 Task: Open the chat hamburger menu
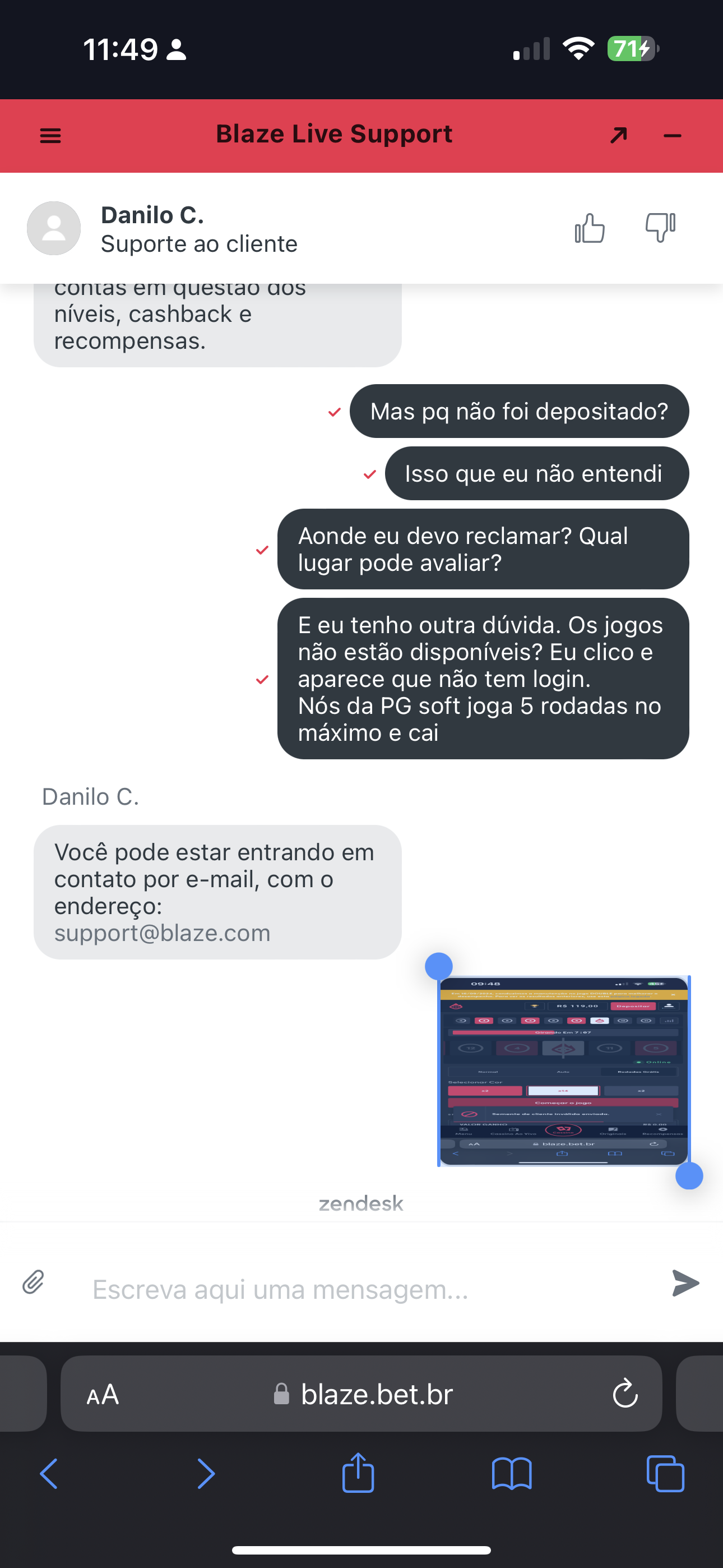tap(50, 136)
